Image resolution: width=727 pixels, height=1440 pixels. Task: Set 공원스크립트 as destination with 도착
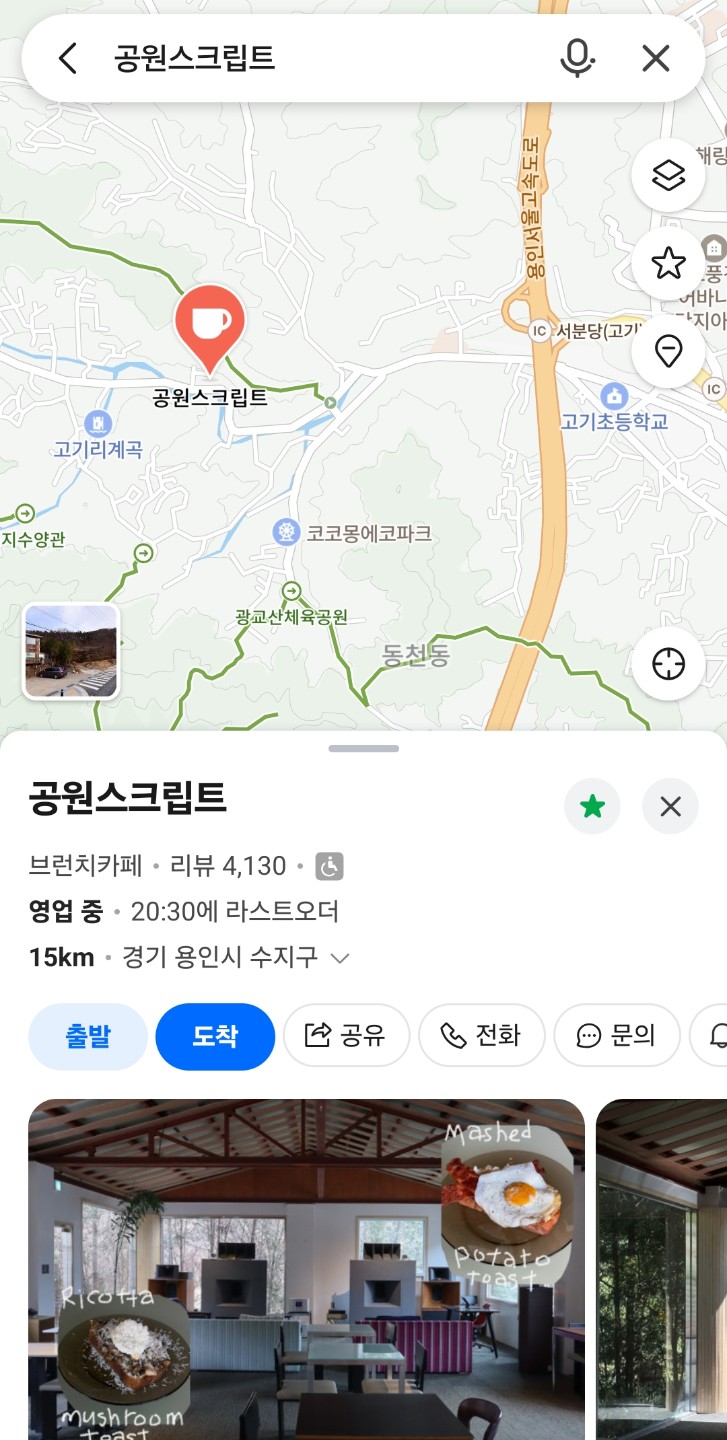(x=215, y=1036)
